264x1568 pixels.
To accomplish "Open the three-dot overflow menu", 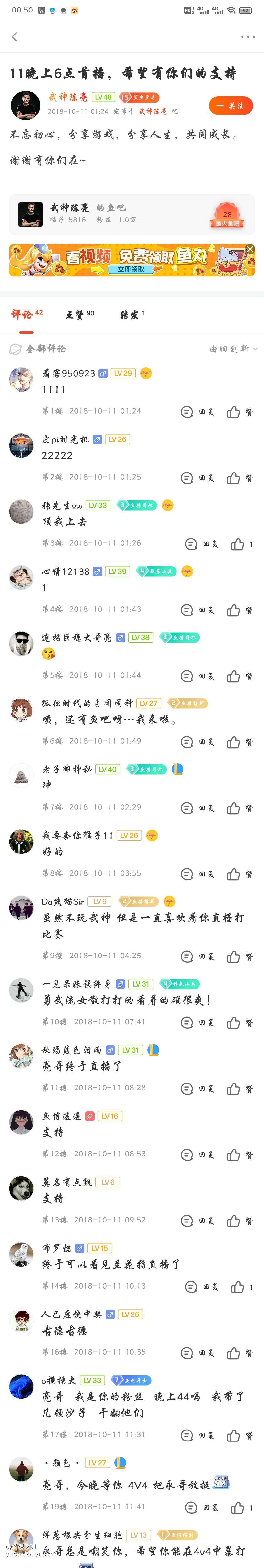I will pos(248,37).
